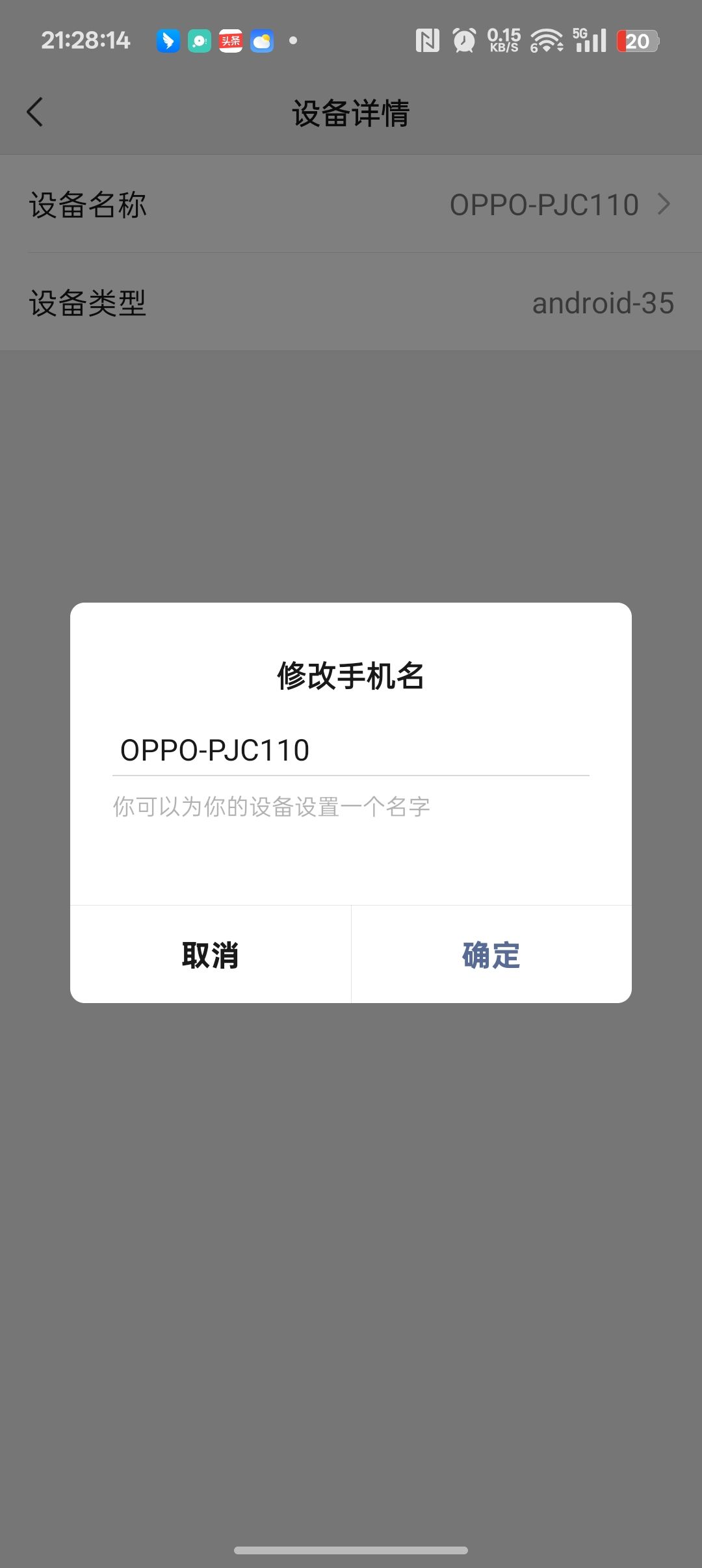Tap the phone name field showing OPPO-PJC110

coord(350,750)
